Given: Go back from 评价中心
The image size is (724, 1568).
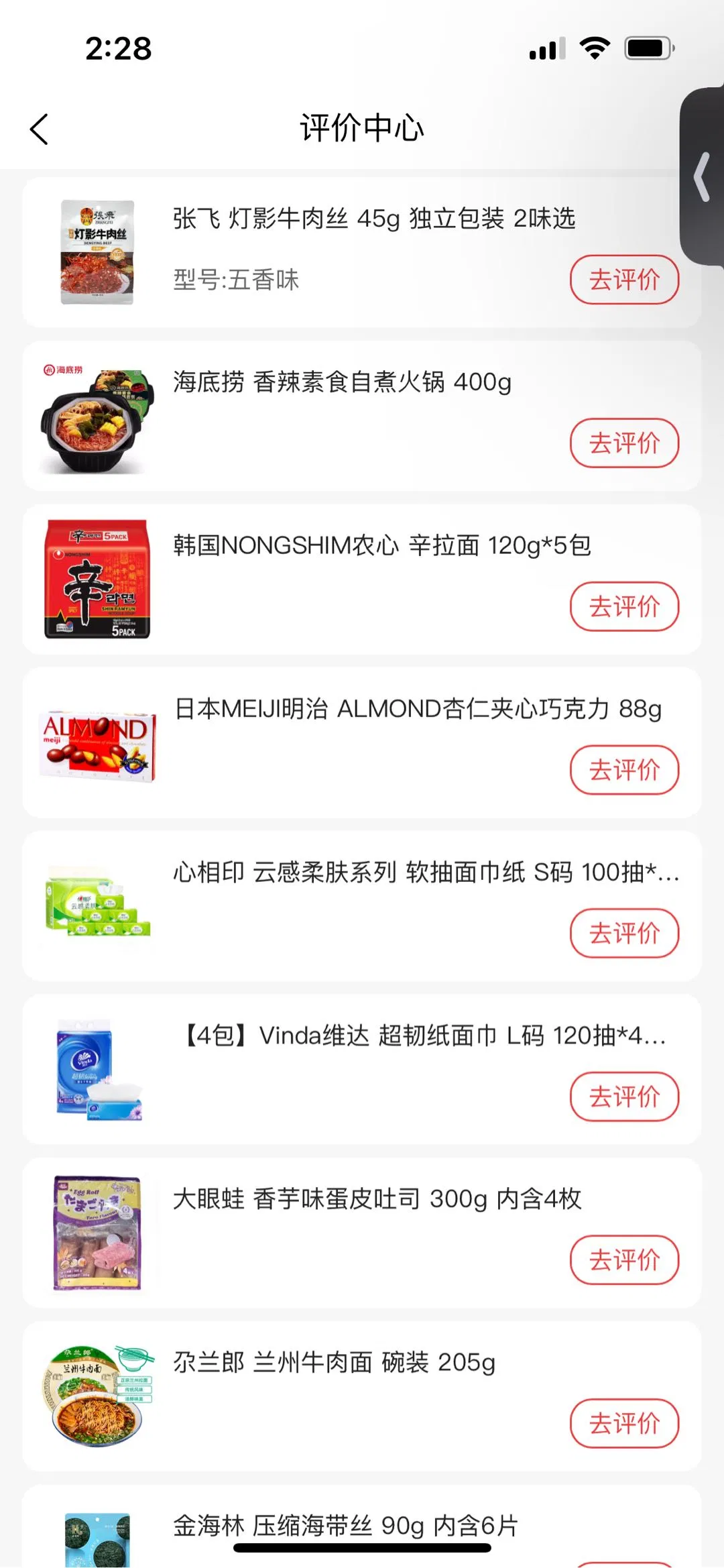Looking at the screenshot, I should click(x=40, y=129).
